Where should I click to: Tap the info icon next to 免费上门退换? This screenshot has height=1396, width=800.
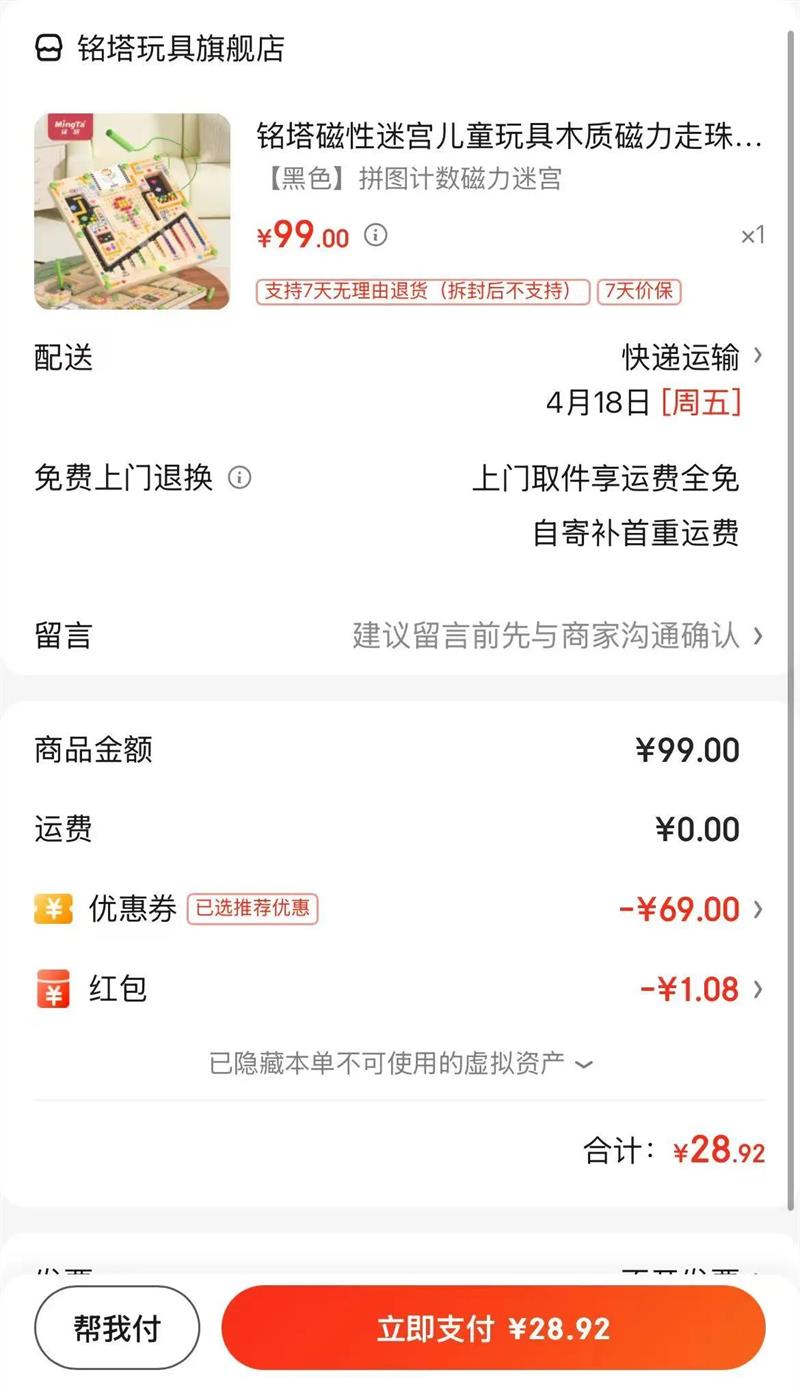tap(239, 478)
